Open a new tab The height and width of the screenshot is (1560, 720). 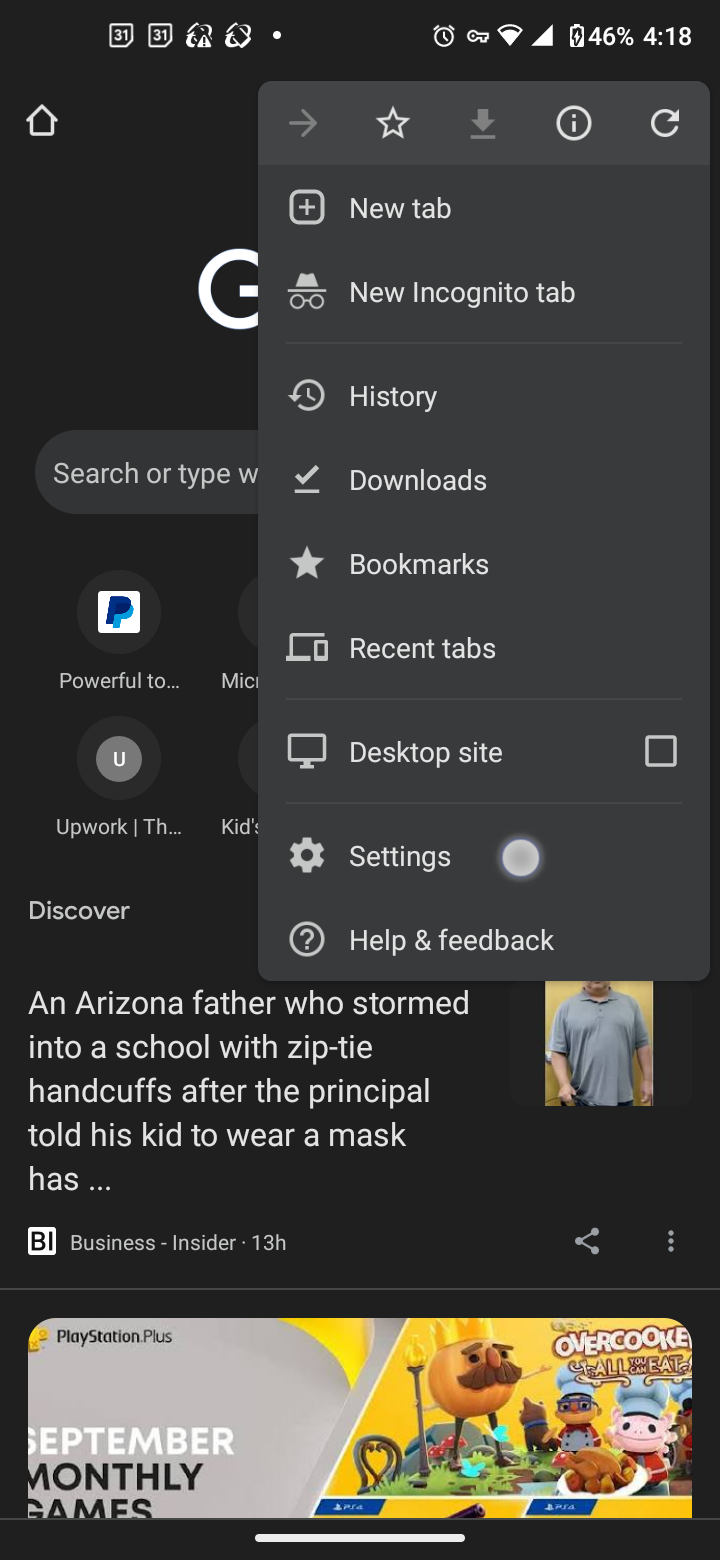[400, 208]
